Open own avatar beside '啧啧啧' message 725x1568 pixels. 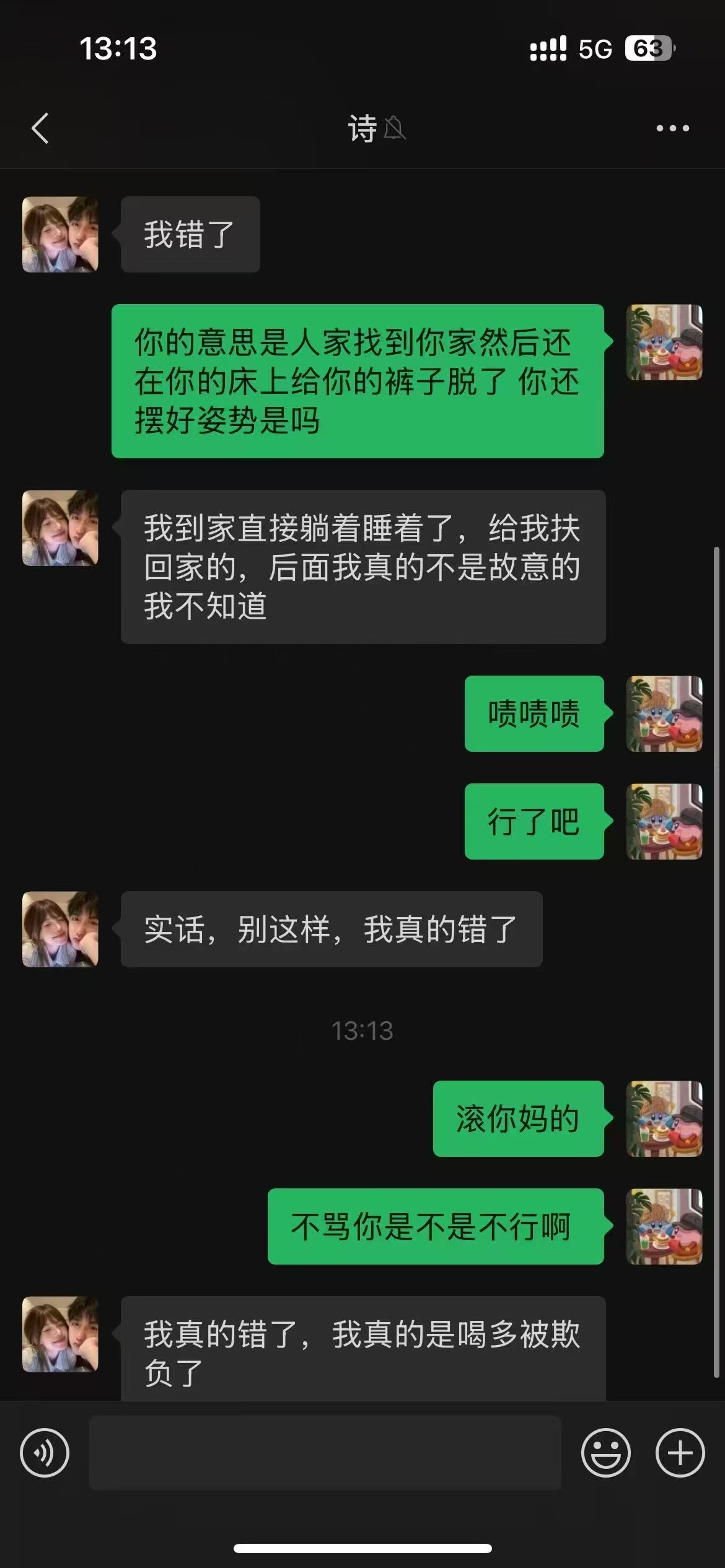pyautogui.click(x=664, y=713)
